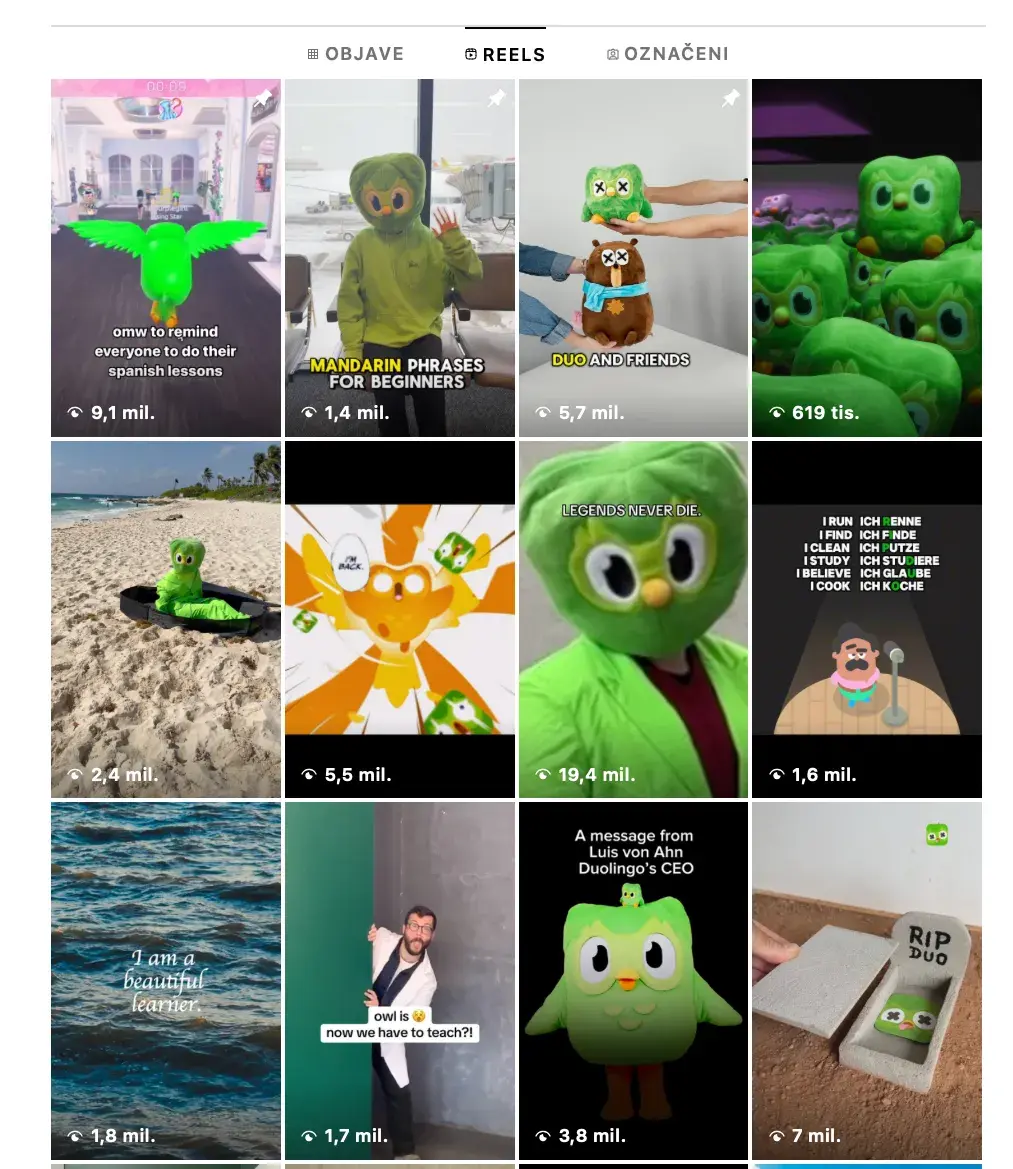
Task: Watch the 'Duo and Friends' reel
Action: 633,258
